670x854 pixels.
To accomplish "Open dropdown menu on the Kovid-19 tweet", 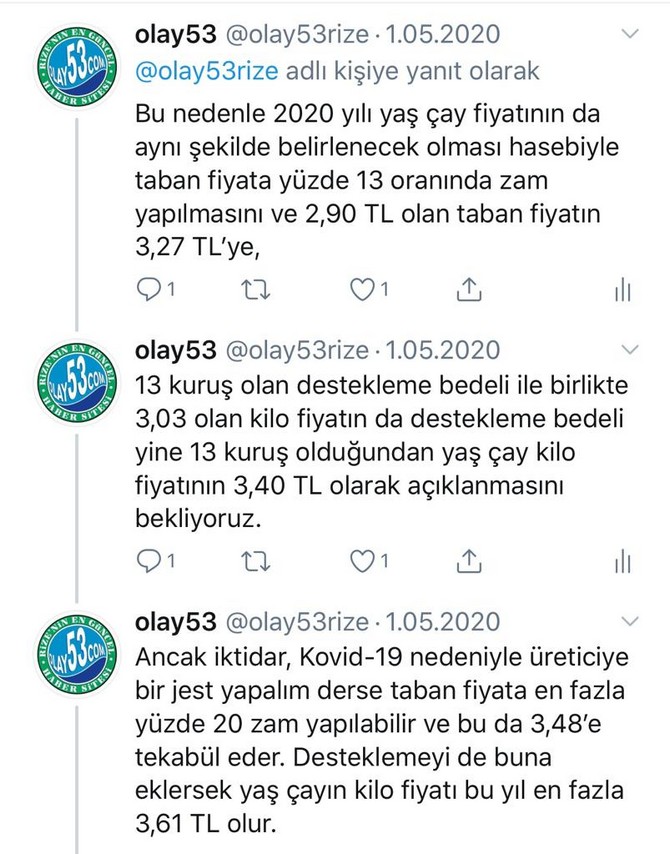I will coord(629,621).
